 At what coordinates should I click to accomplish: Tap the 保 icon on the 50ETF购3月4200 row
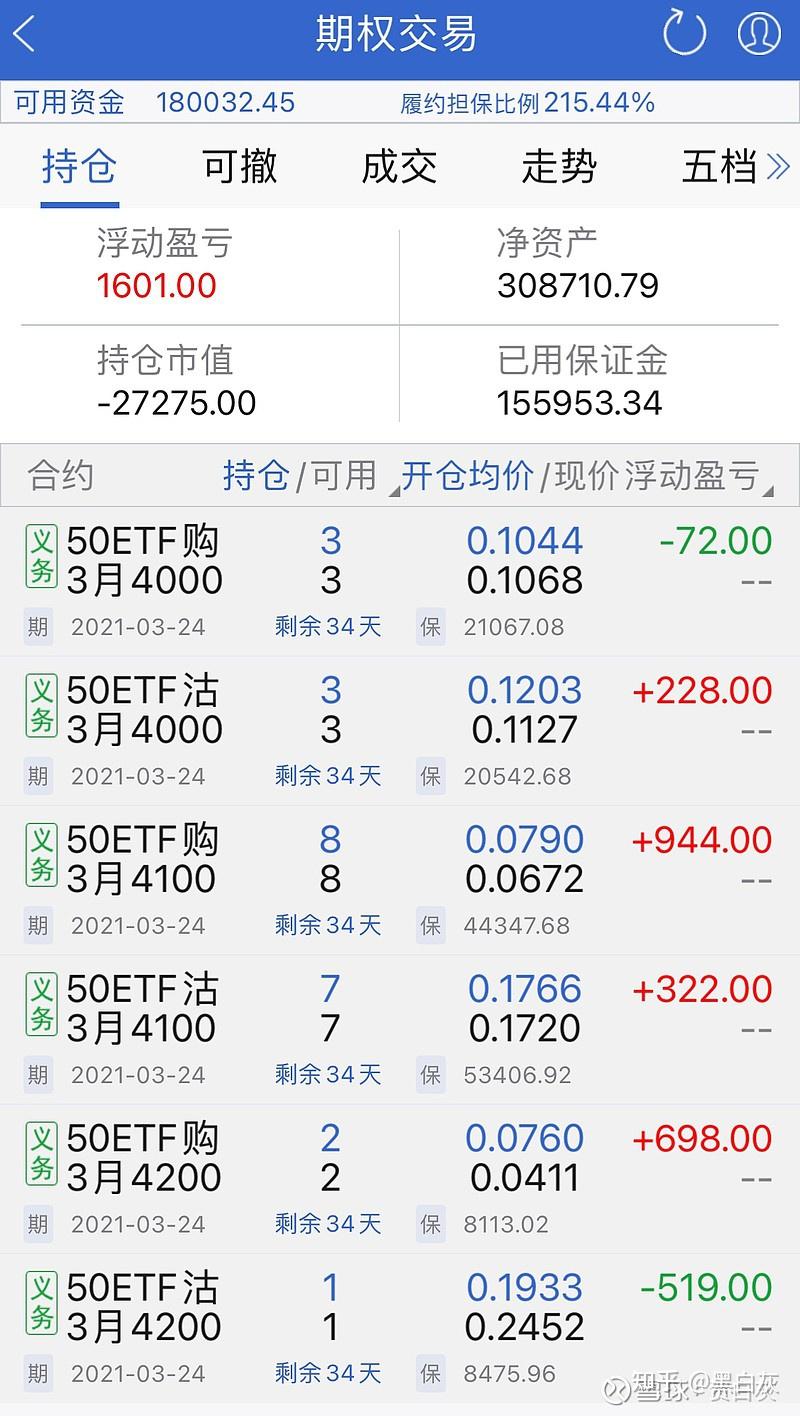pyautogui.click(x=430, y=1224)
